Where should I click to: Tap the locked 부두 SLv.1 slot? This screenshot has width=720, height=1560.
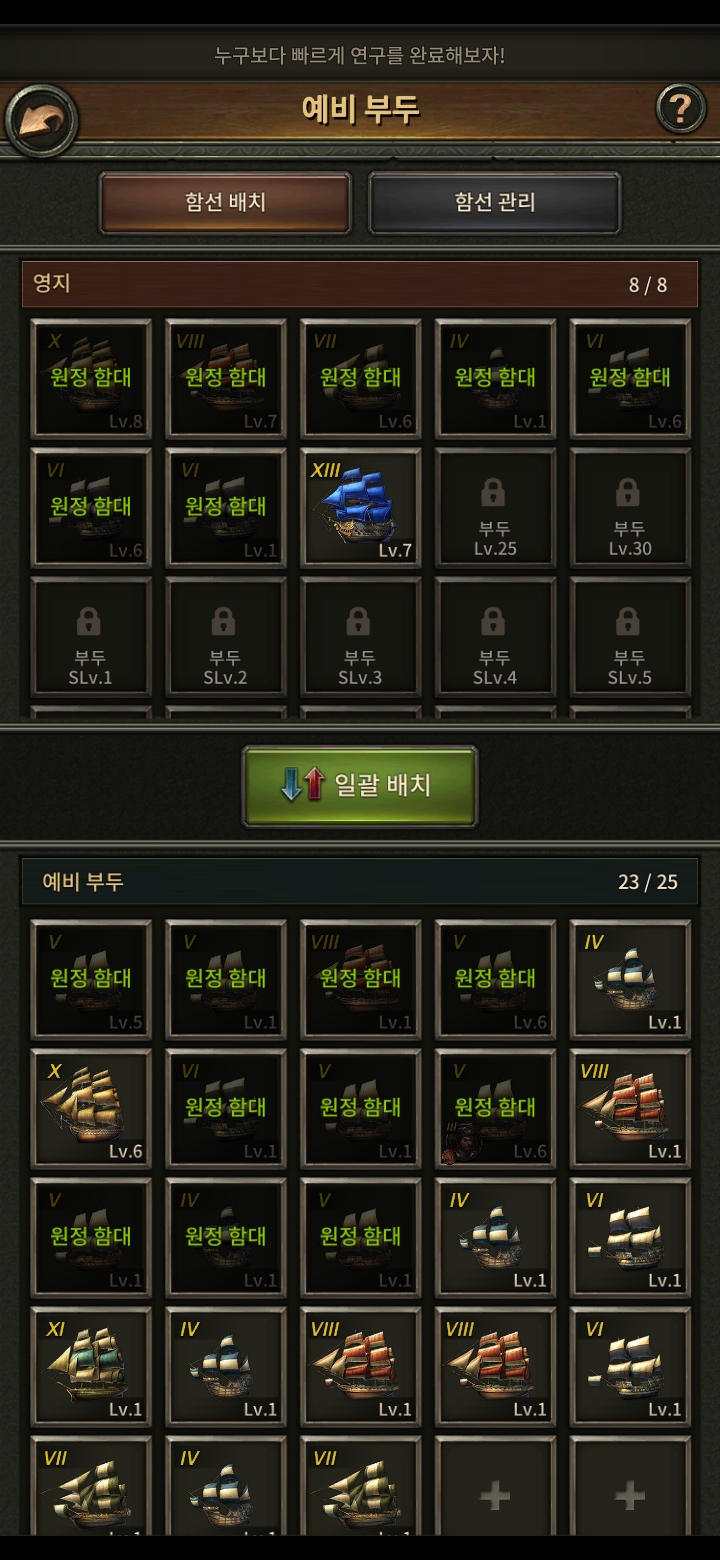click(x=91, y=637)
